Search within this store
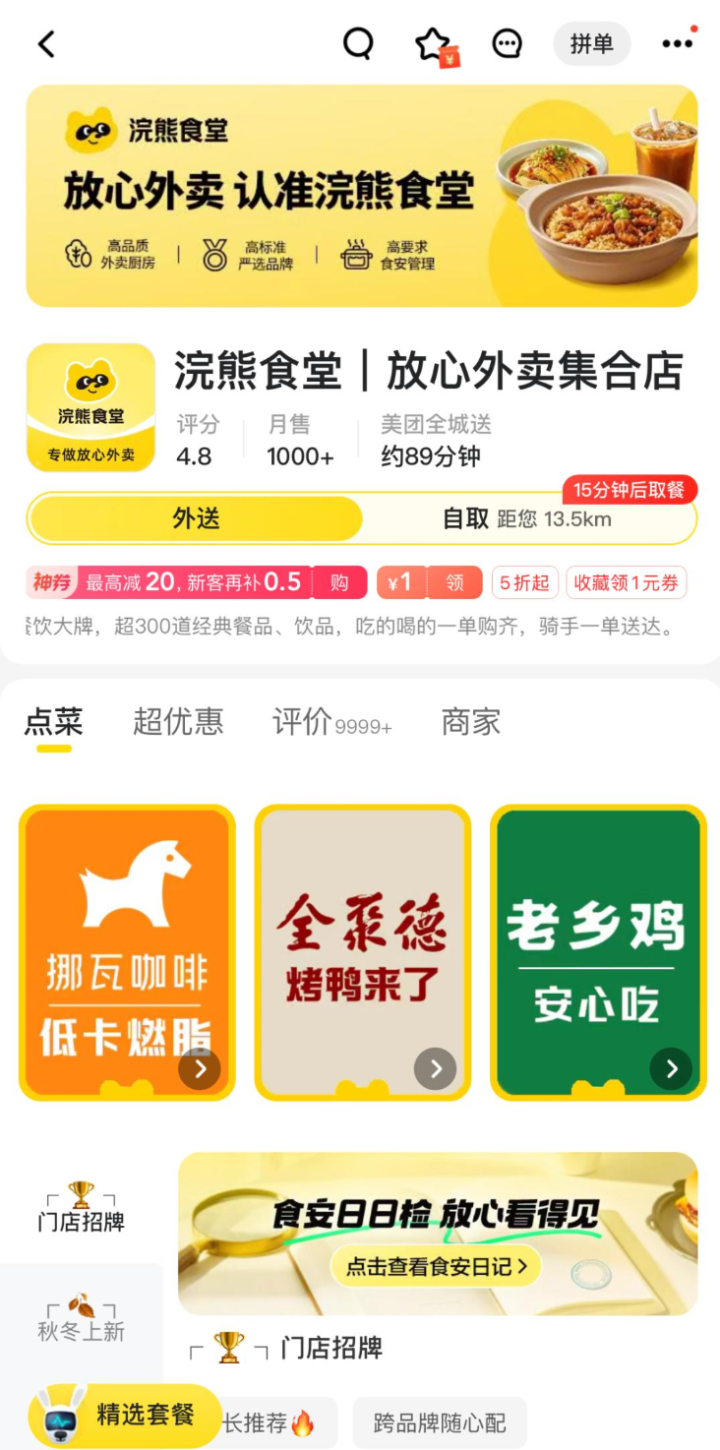 (x=357, y=44)
